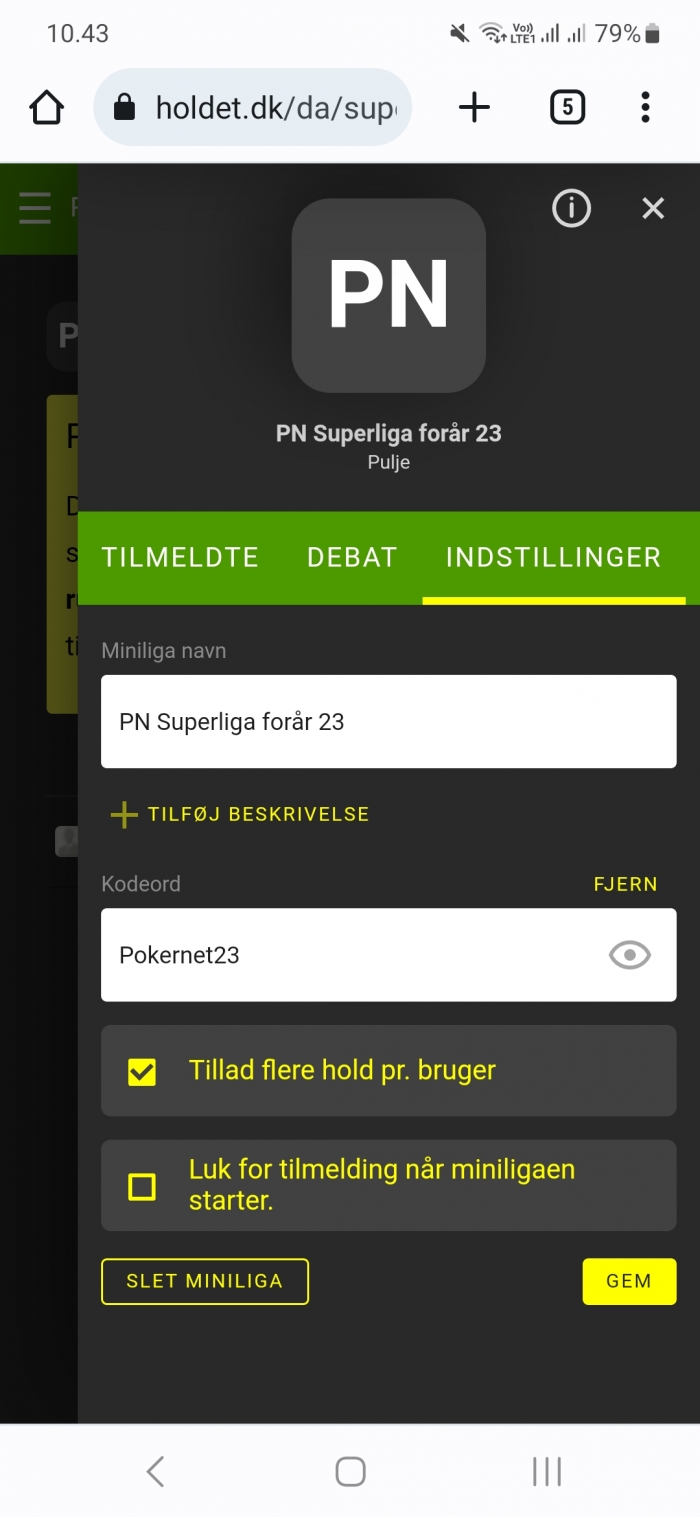Edit the Miniliga navn field

point(388,721)
